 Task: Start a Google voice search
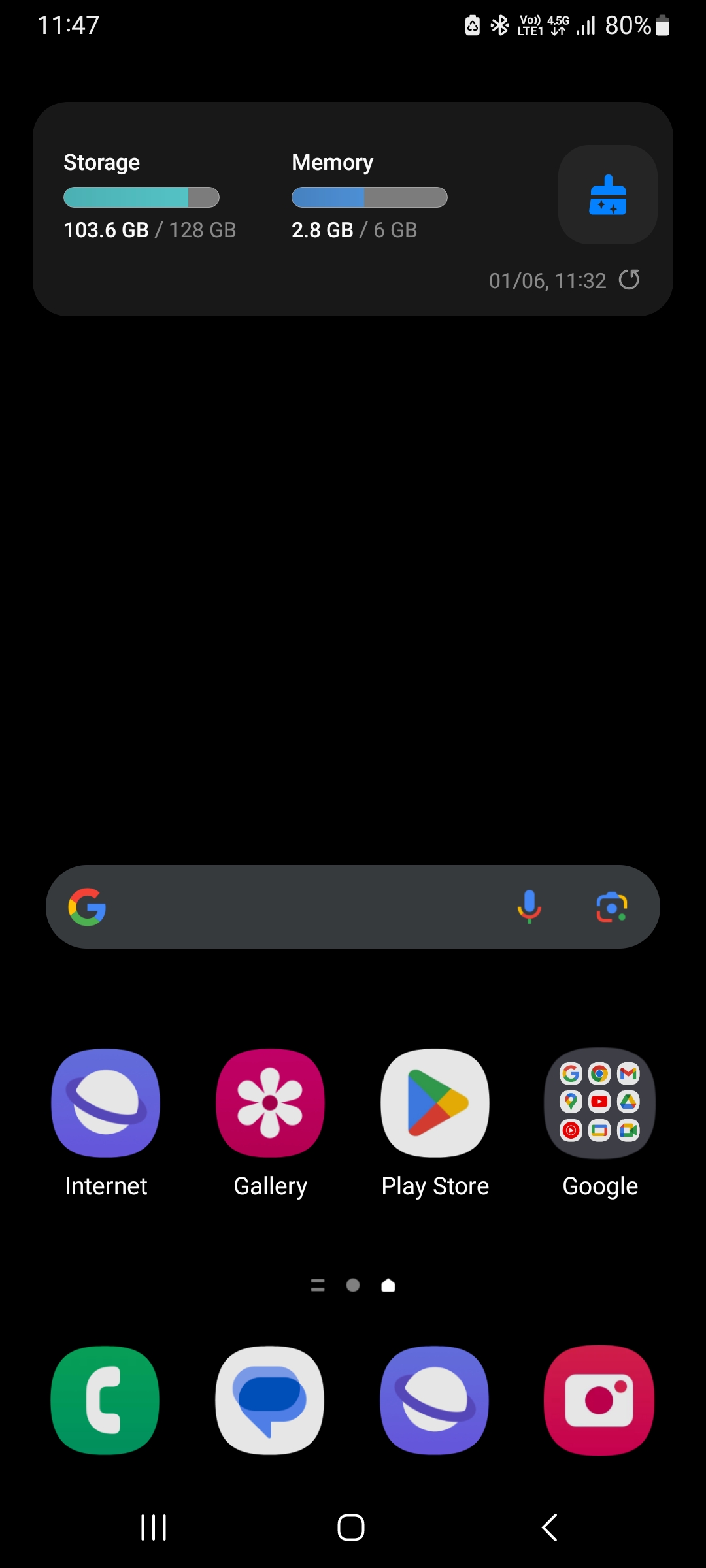click(529, 907)
